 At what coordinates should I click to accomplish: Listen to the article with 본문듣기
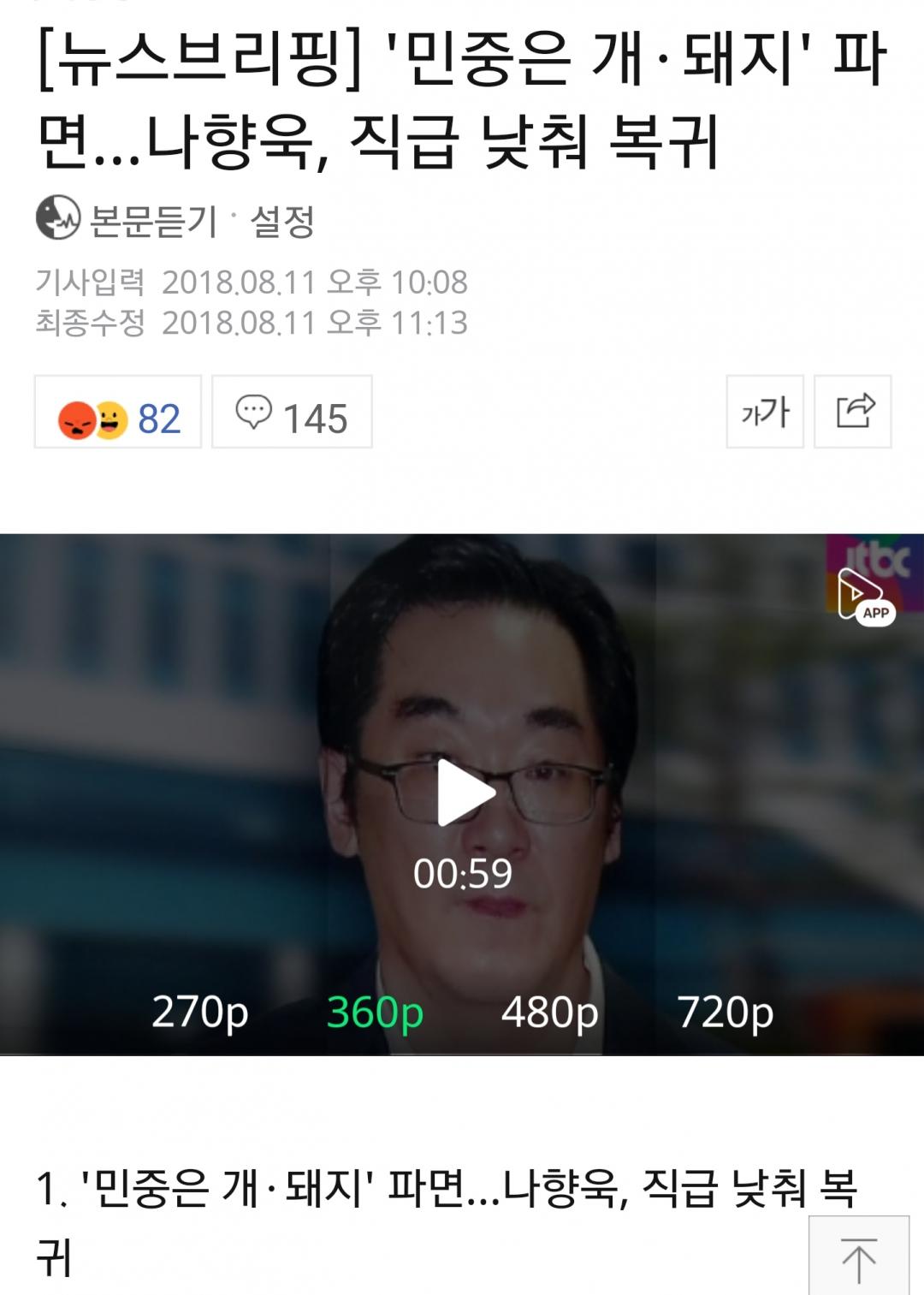[128, 221]
